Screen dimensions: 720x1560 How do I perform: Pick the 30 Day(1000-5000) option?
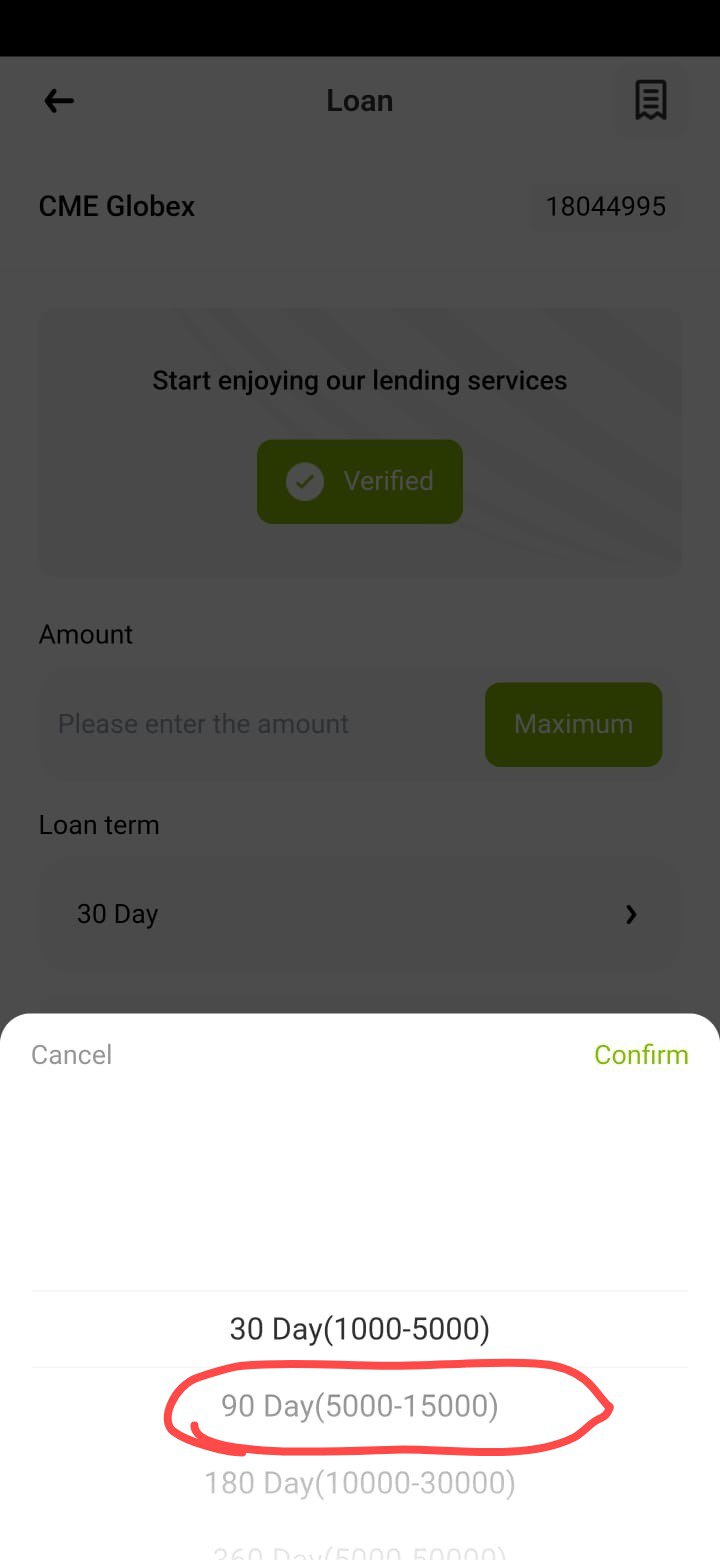[x=360, y=1329]
